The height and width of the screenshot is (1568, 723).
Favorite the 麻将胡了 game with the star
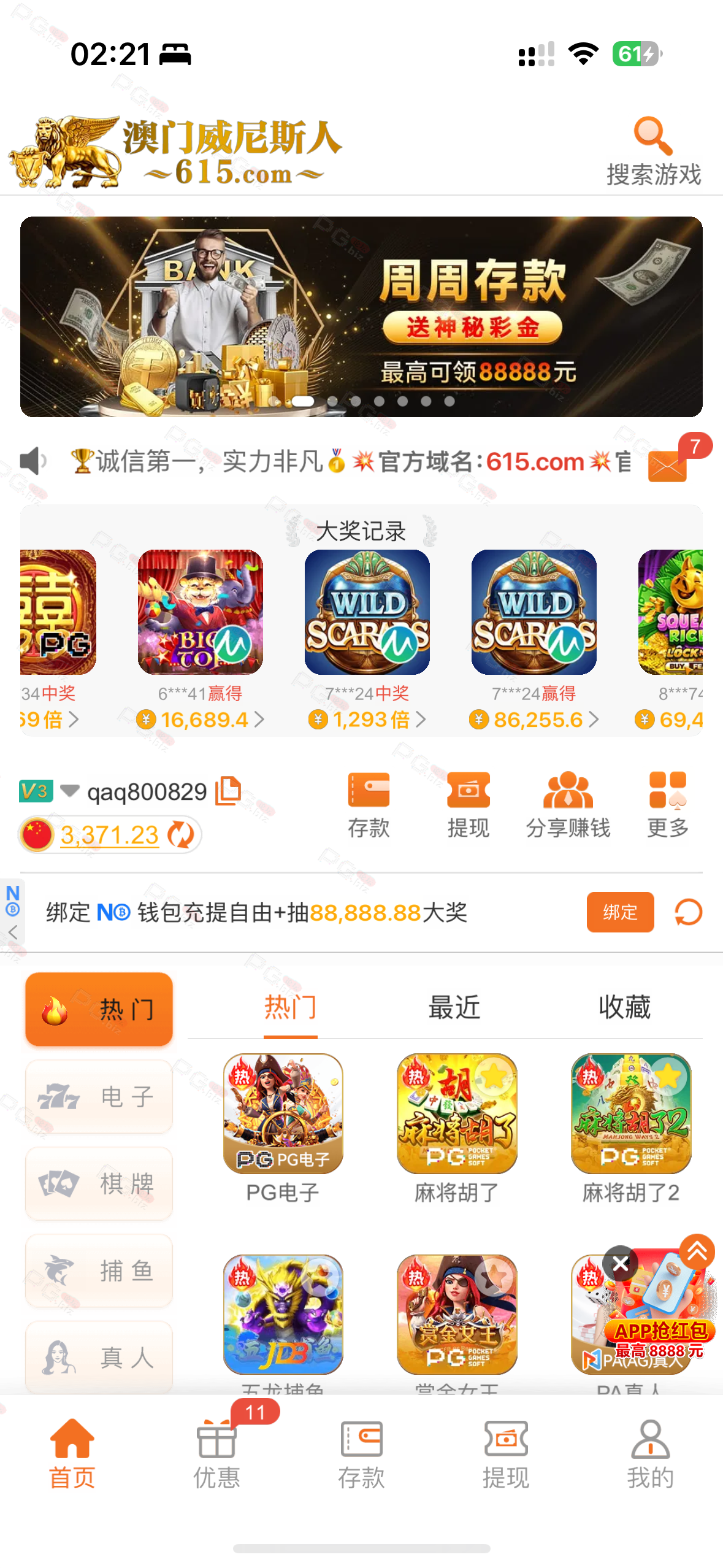click(495, 1074)
